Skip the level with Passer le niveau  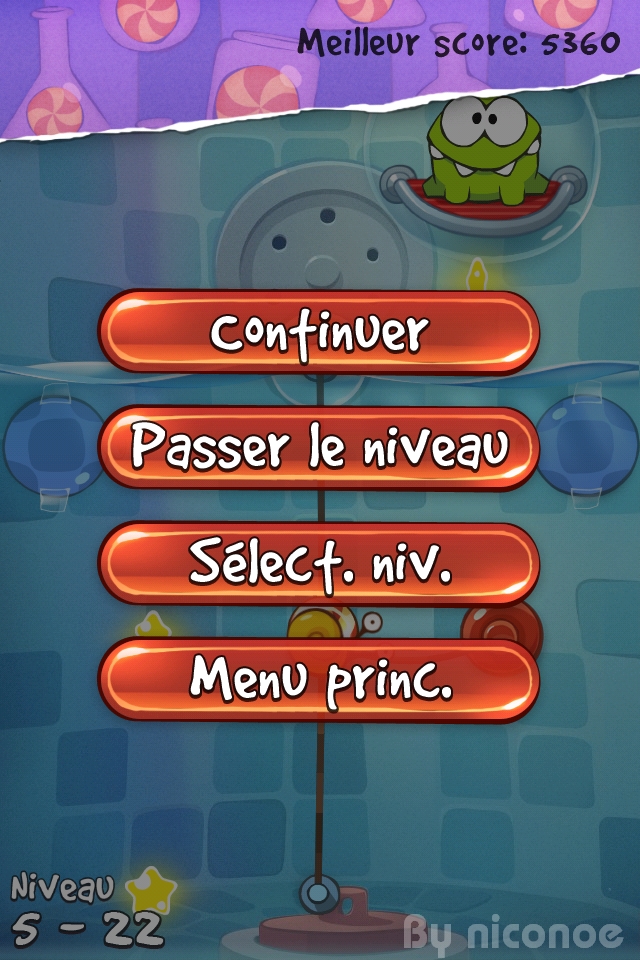point(319,448)
